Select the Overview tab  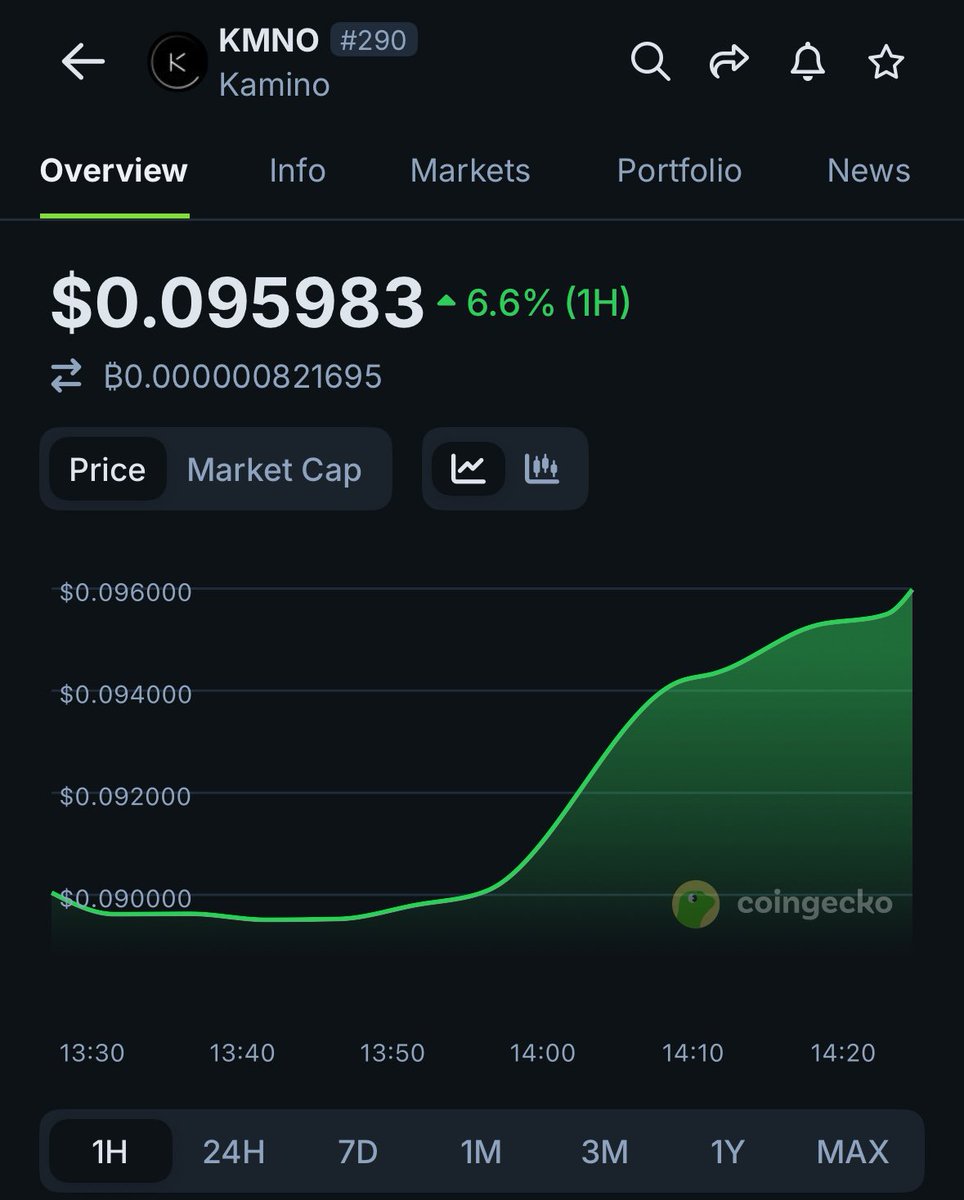[x=114, y=170]
